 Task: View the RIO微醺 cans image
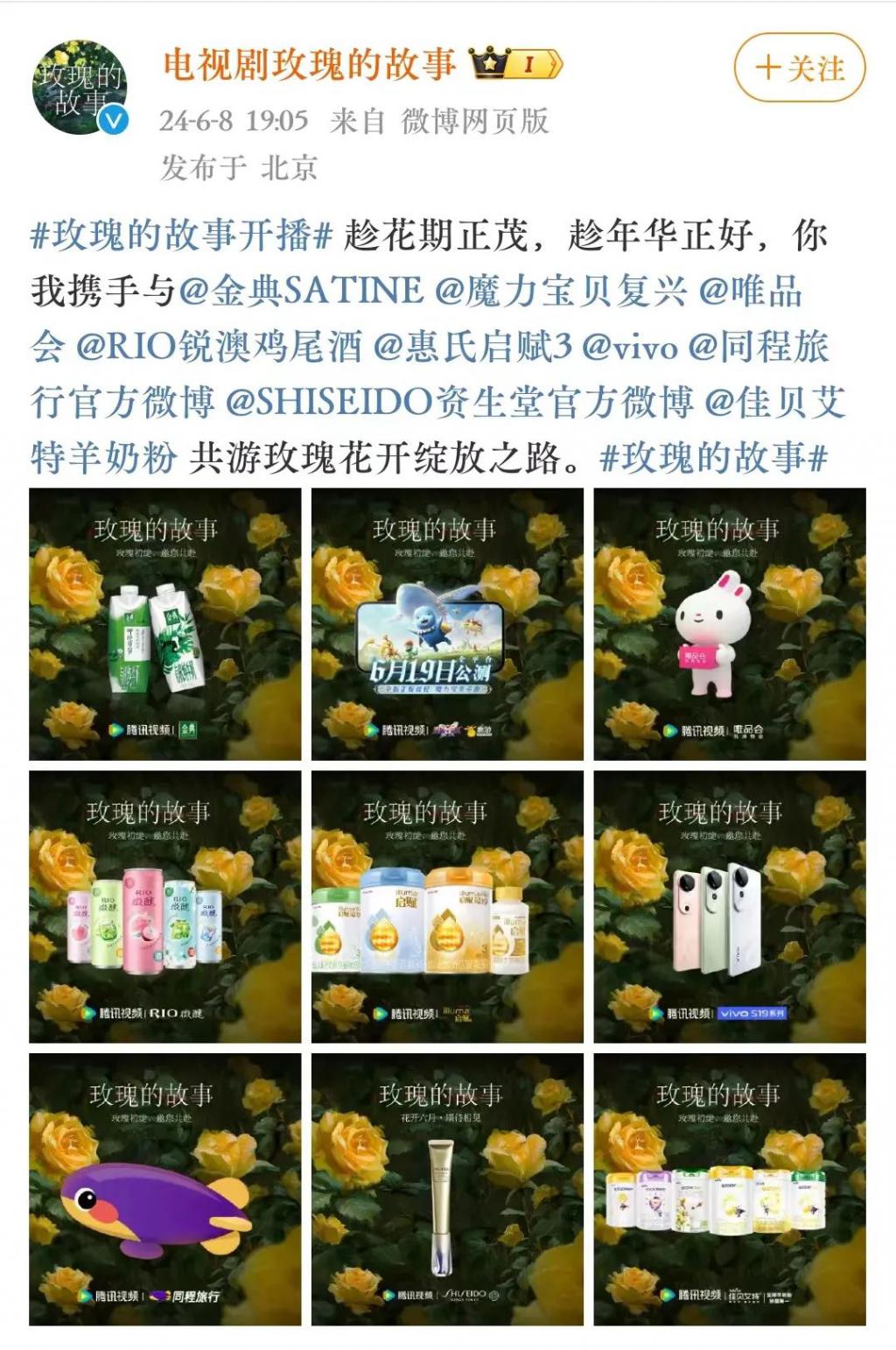pyautogui.click(x=165, y=907)
